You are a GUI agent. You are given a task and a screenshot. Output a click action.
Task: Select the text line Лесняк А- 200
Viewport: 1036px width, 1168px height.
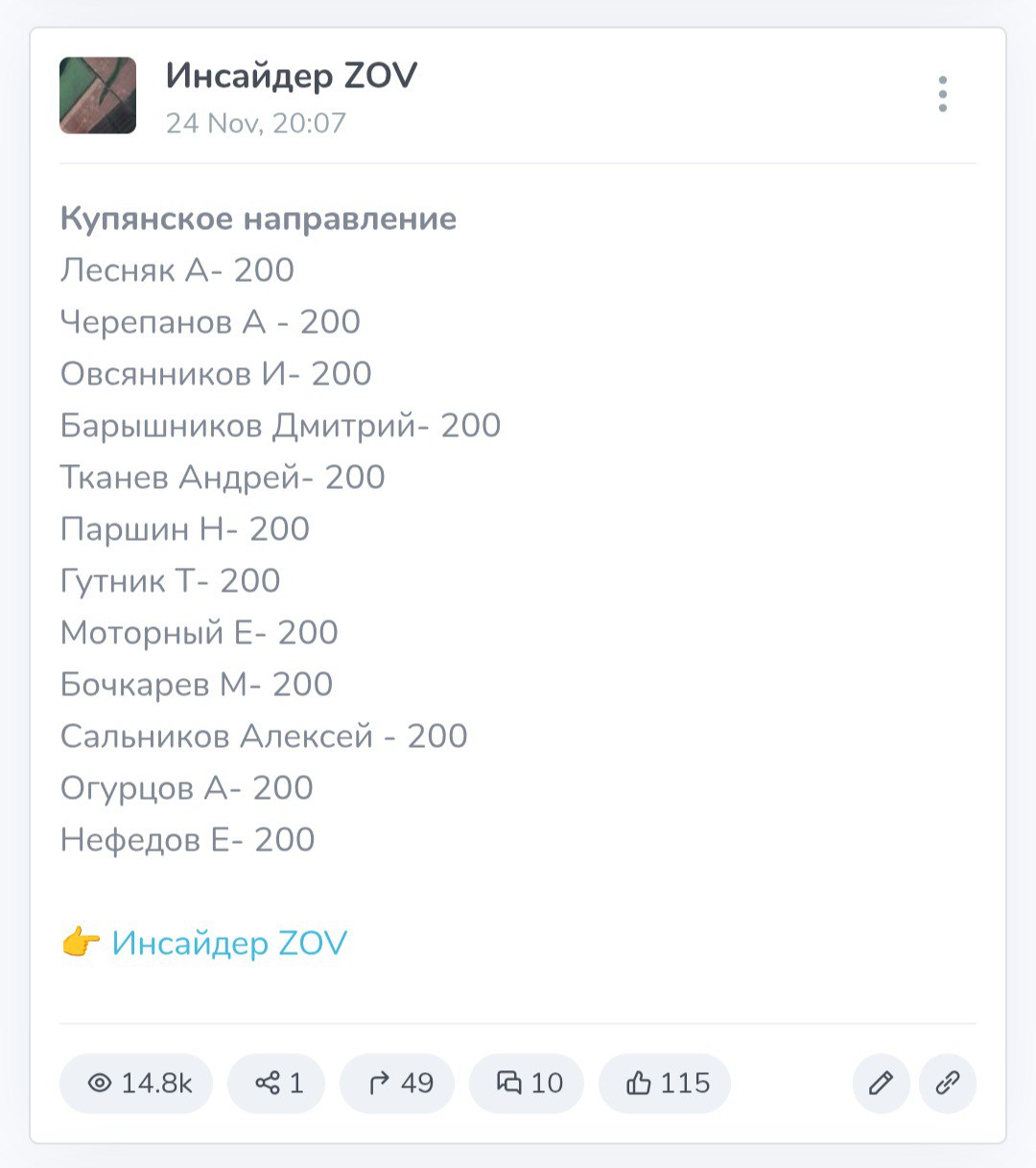pos(177,270)
